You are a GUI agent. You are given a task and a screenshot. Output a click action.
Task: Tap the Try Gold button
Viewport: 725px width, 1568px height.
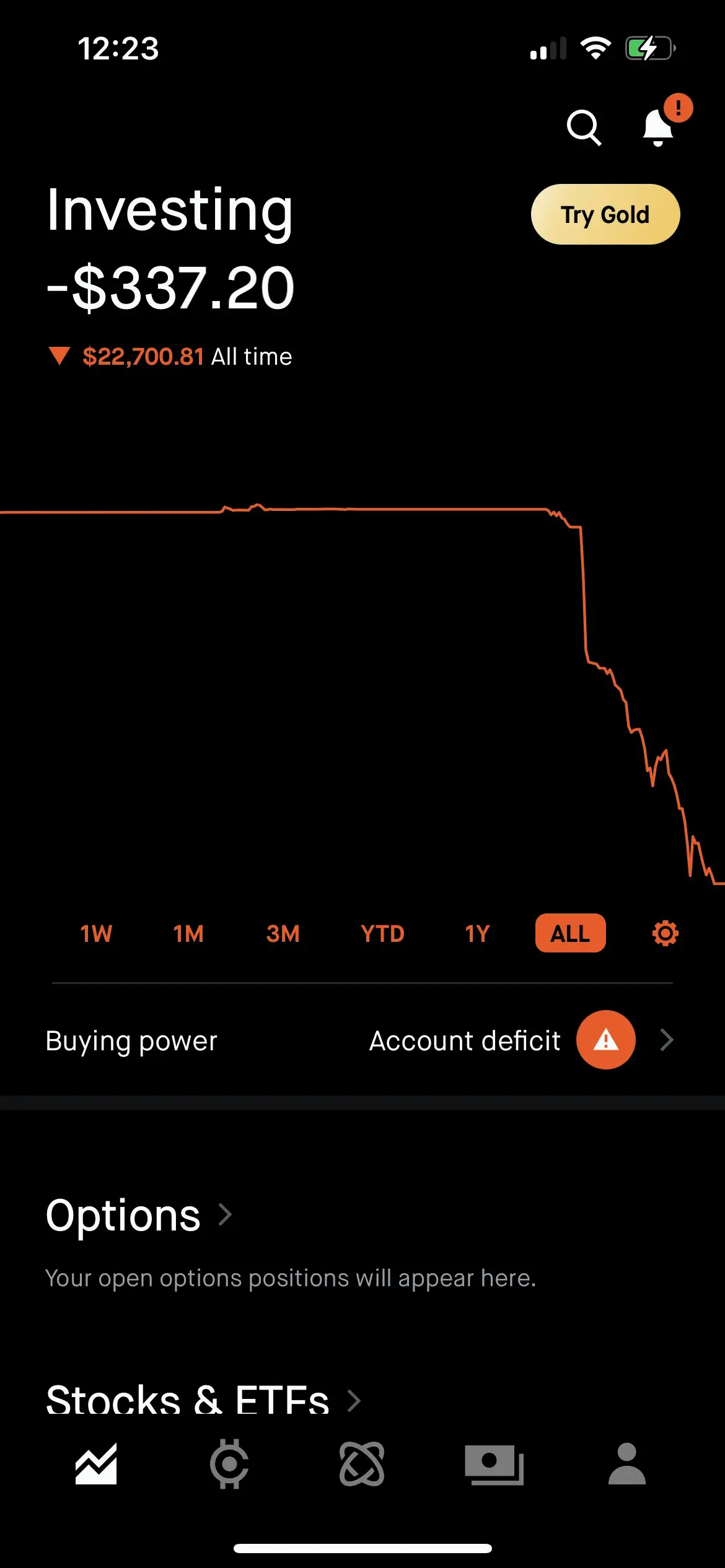[x=605, y=214]
